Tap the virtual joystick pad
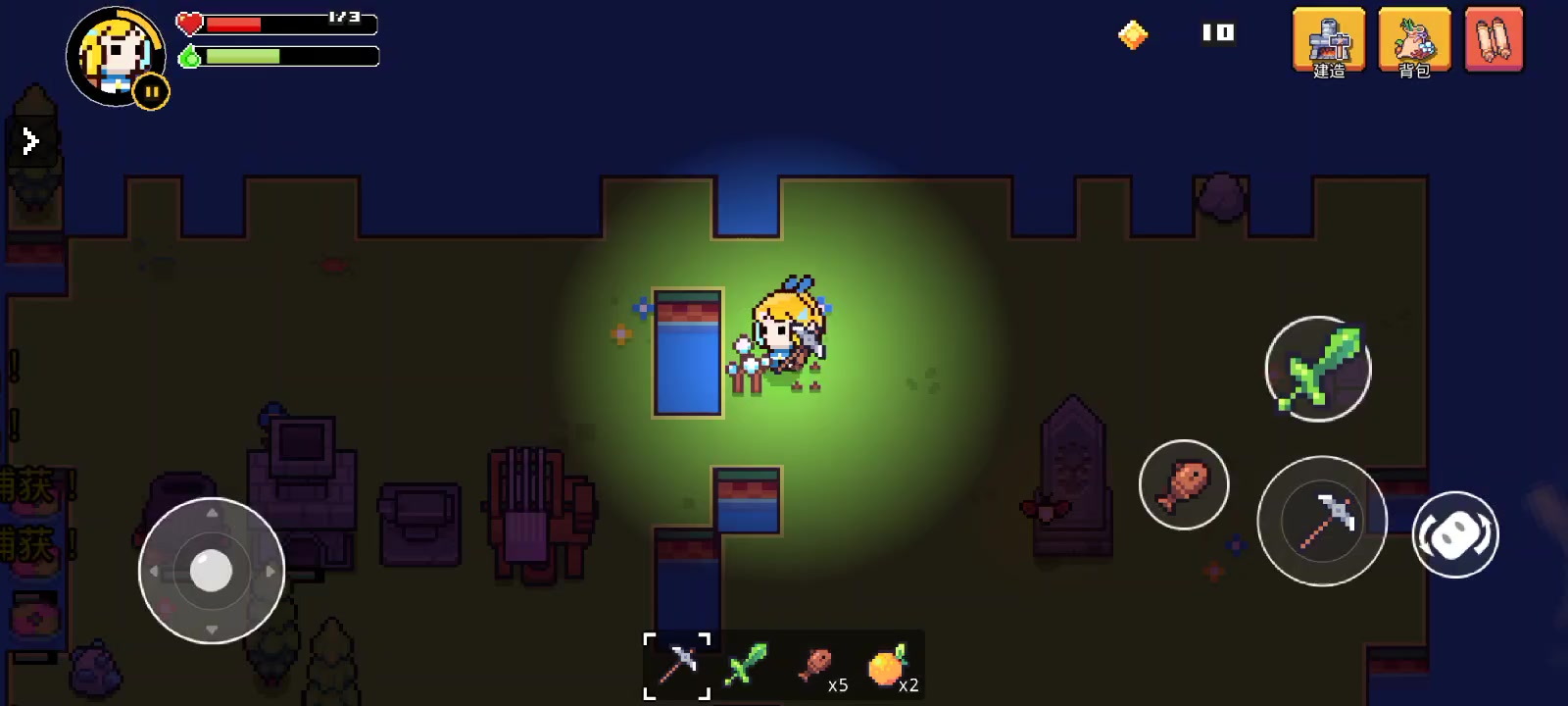Screen dimensions: 1568x706 212,570
